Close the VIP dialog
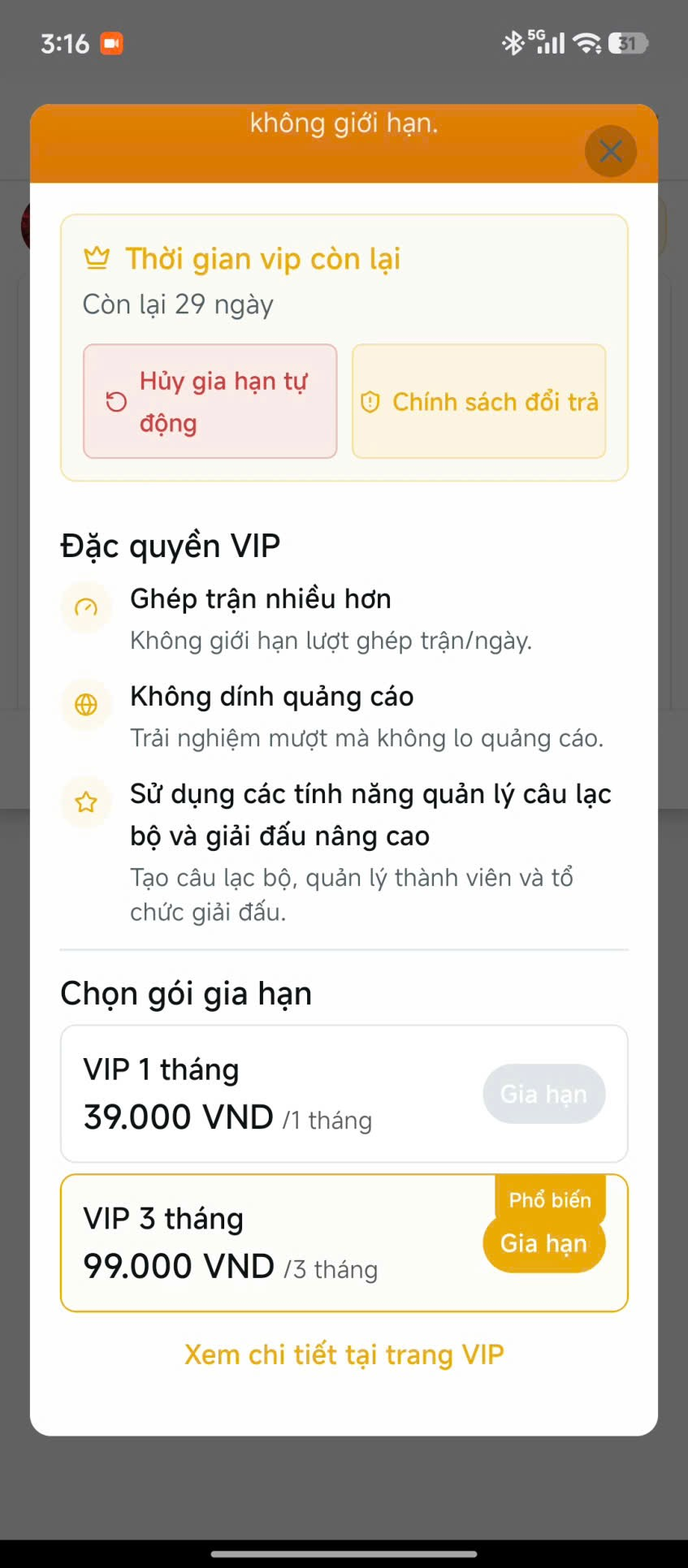 (x=611, y=151)
